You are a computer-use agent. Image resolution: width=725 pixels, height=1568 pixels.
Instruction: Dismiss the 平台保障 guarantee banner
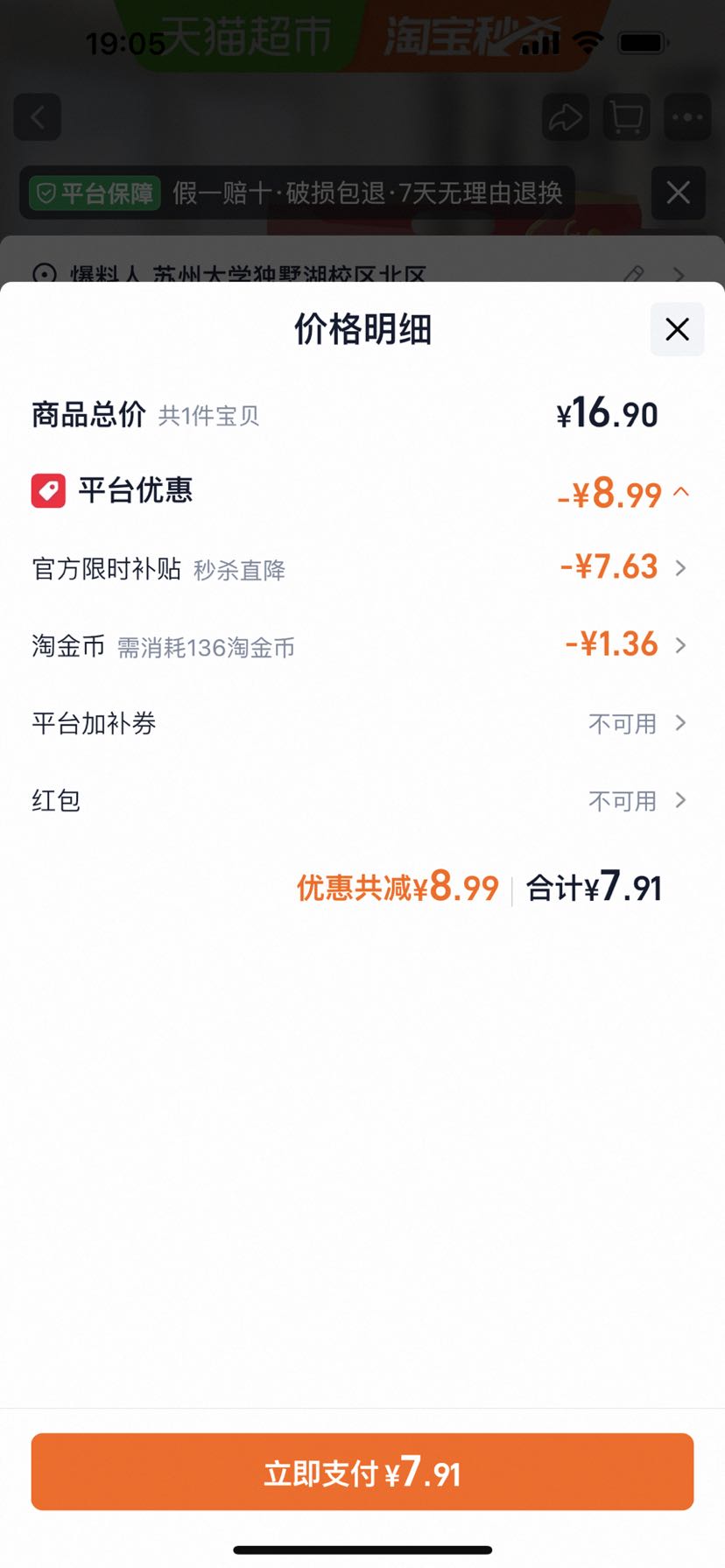coord(679,193)
